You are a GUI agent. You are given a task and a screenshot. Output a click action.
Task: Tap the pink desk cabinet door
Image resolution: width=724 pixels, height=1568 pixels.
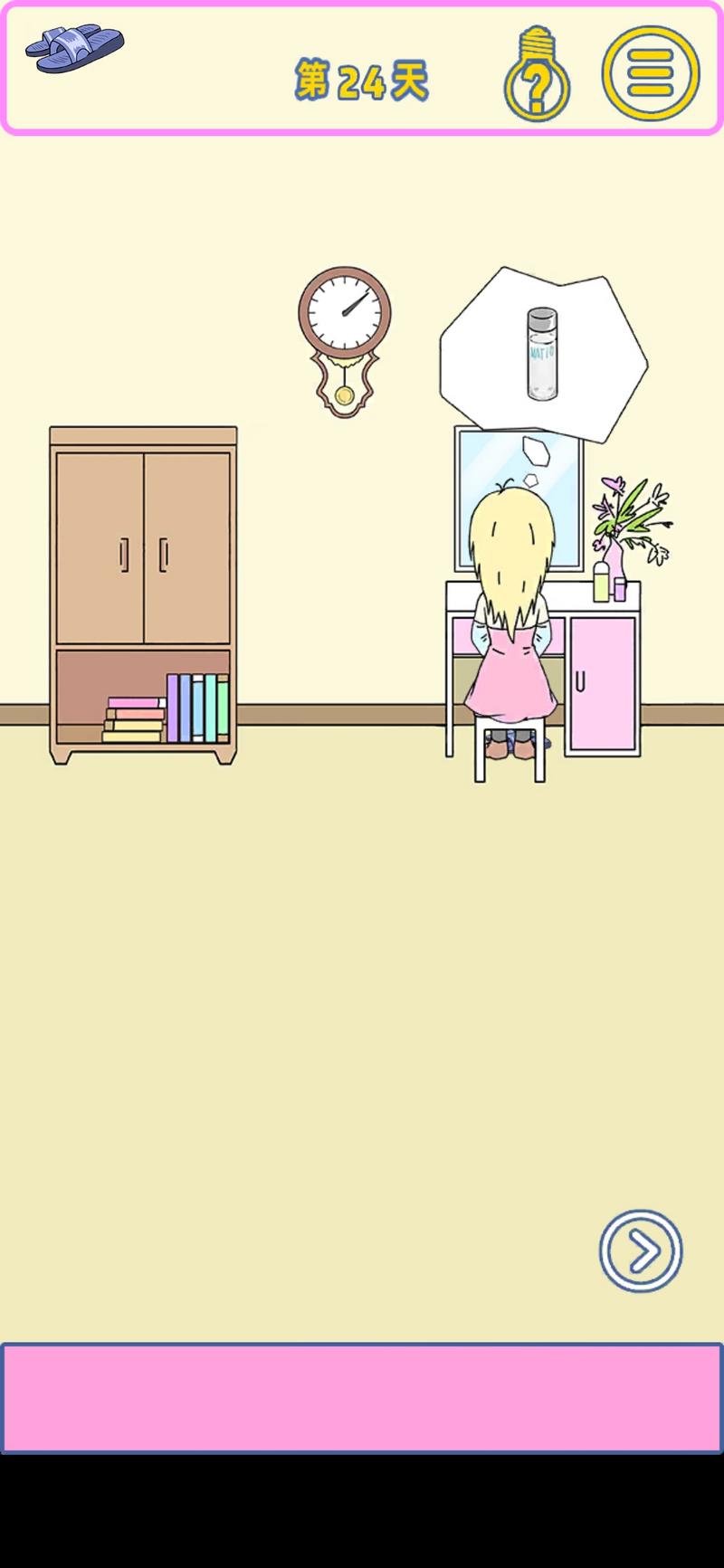[x=602, y=682]
